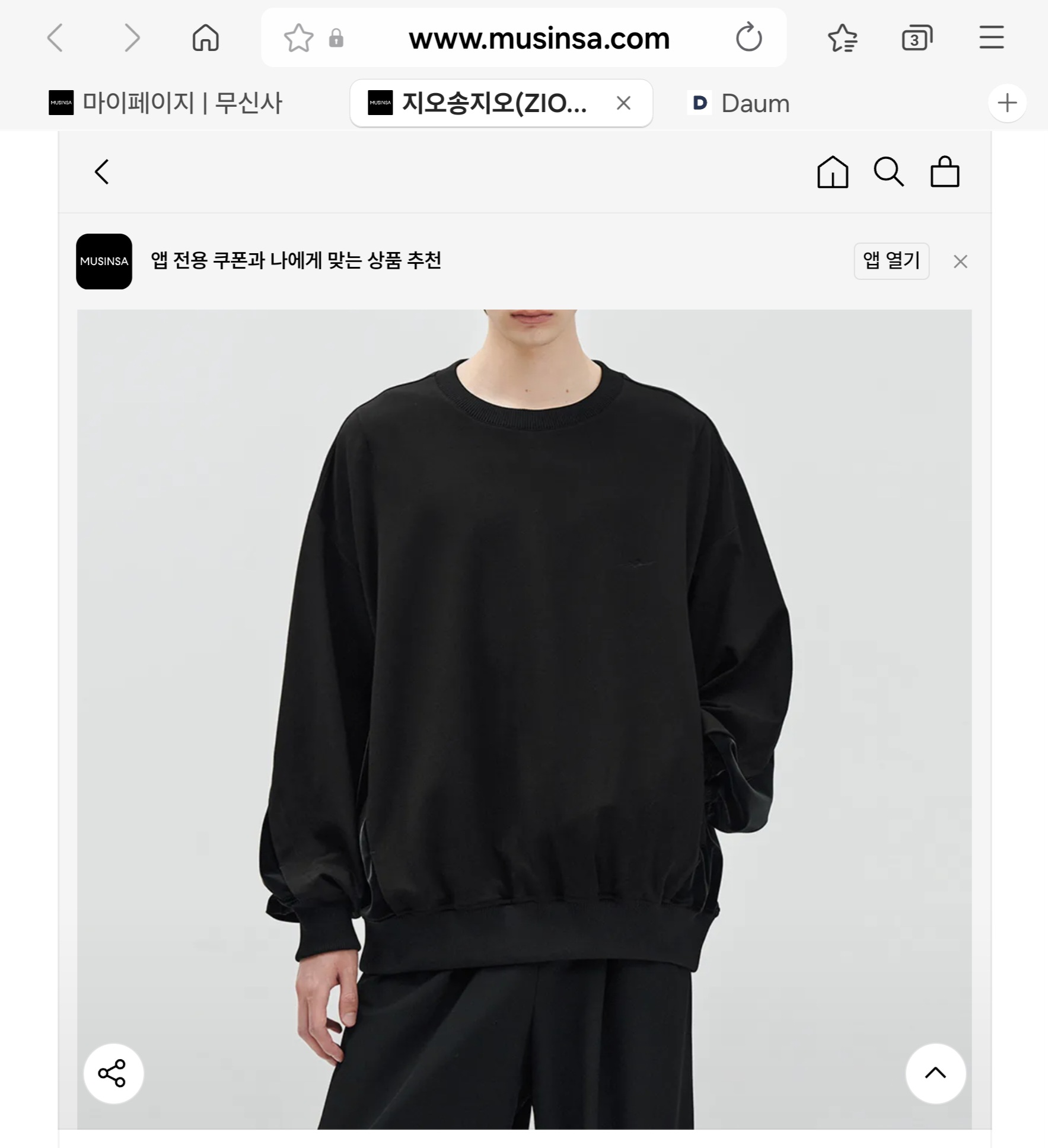Open the tab switcher showing 3 tabs
The image size is (1048, 1148).
pyautogui.click(x=916, y=38)
